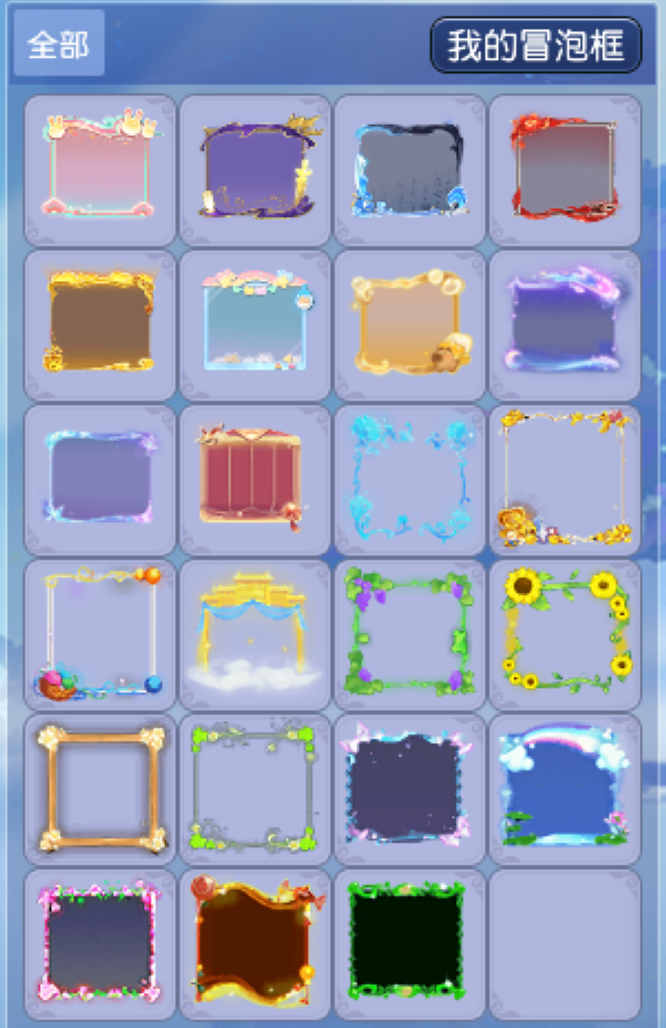Choose the red-bordered gray bubble frame

tap(564, 170)
